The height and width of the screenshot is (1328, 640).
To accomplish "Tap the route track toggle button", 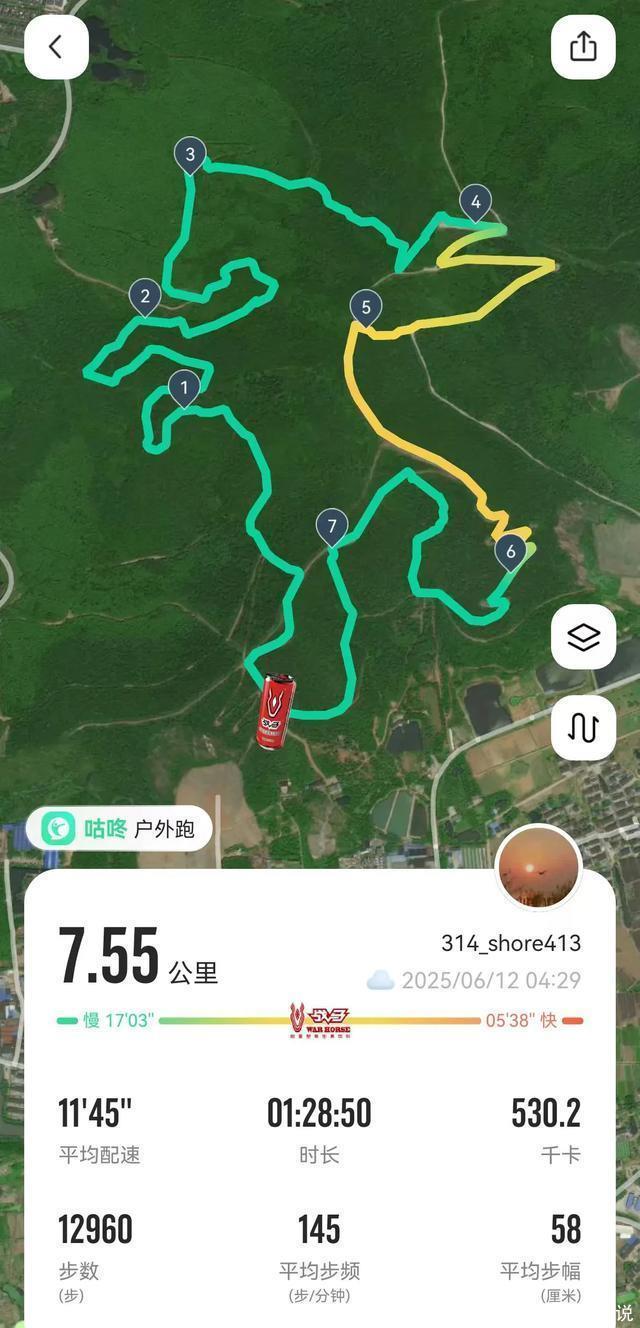I will tap(583, 727).
